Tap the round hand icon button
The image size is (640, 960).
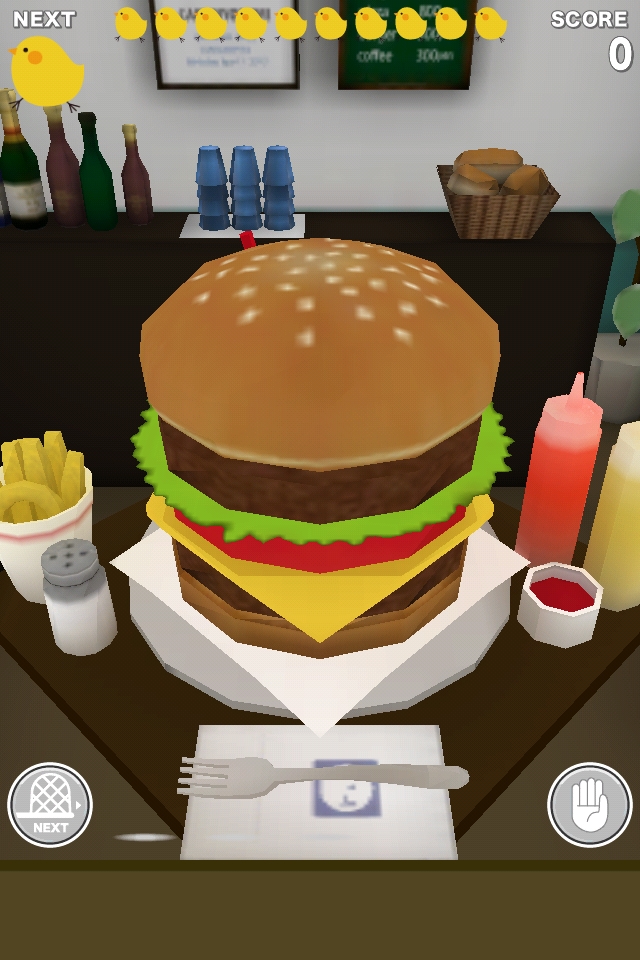click(x=590, y=805)
